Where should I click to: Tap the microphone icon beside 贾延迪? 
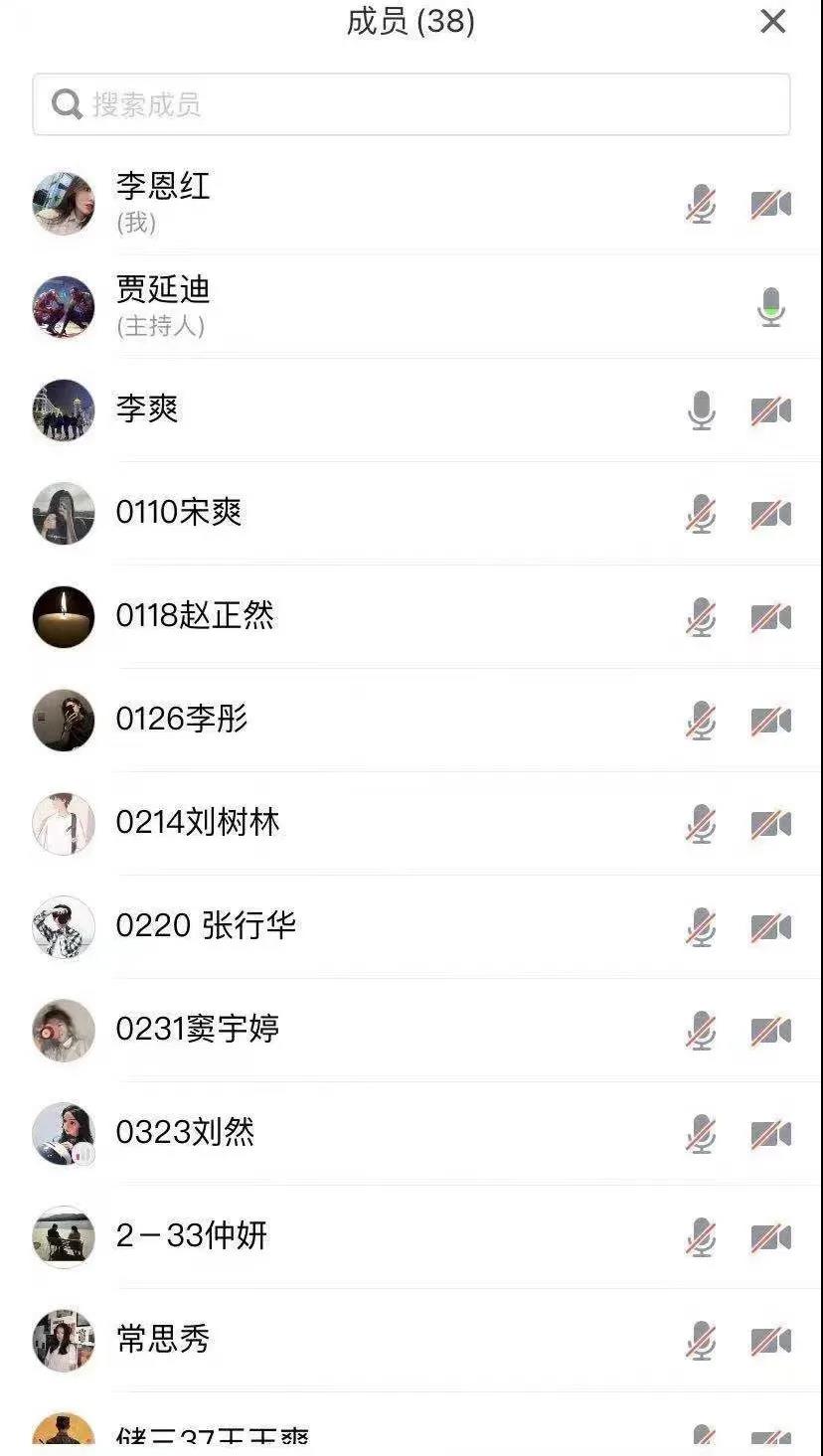(770, 307)
